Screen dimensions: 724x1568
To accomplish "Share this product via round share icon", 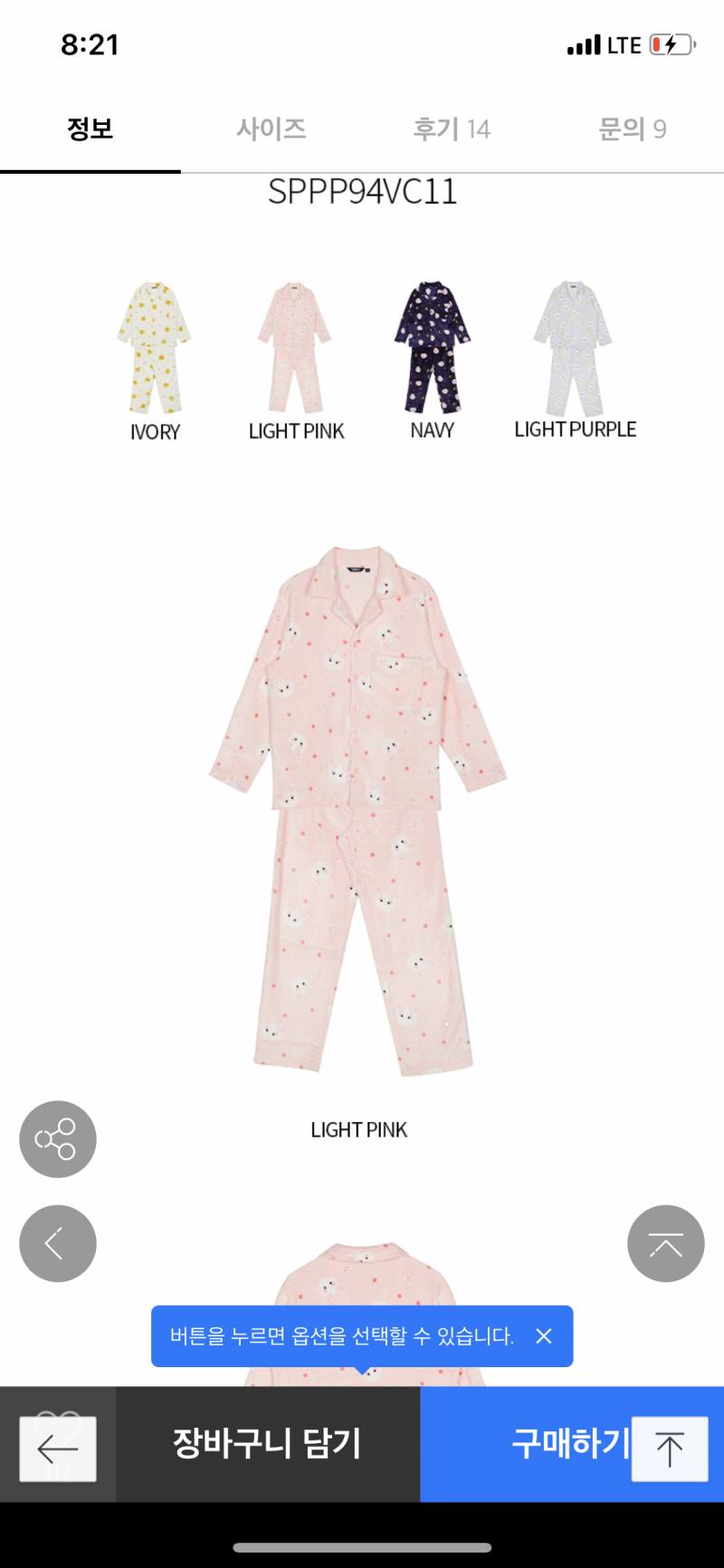I will [x=58, y=1139].
